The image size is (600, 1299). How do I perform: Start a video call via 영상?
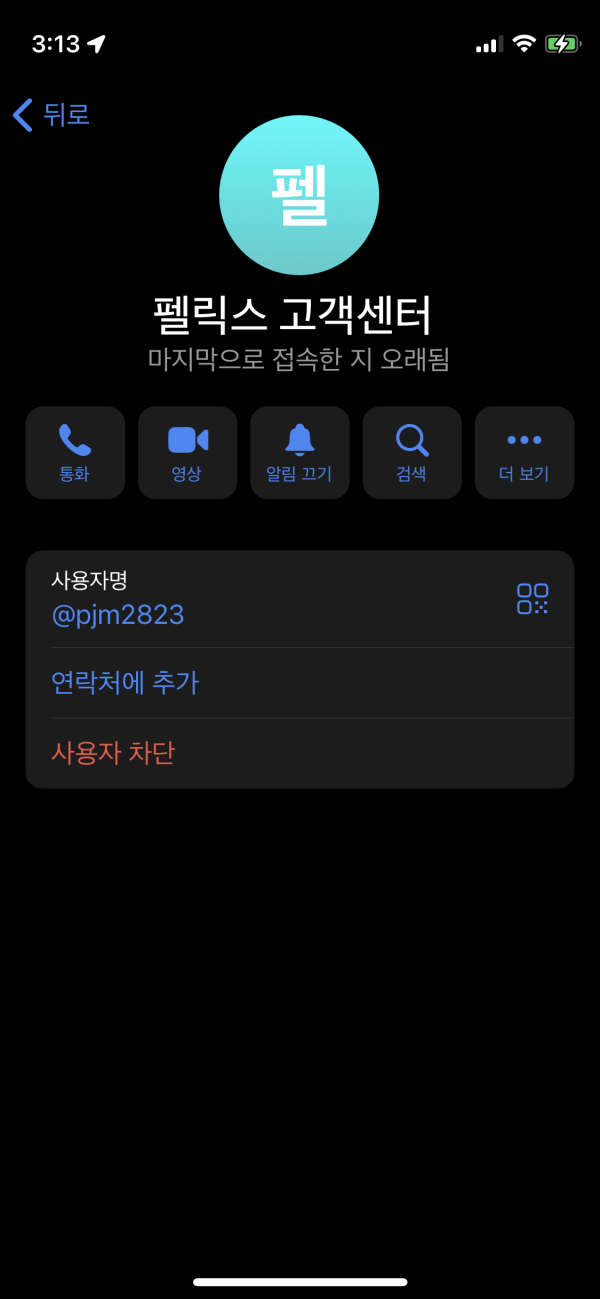[x=187, y=453]
